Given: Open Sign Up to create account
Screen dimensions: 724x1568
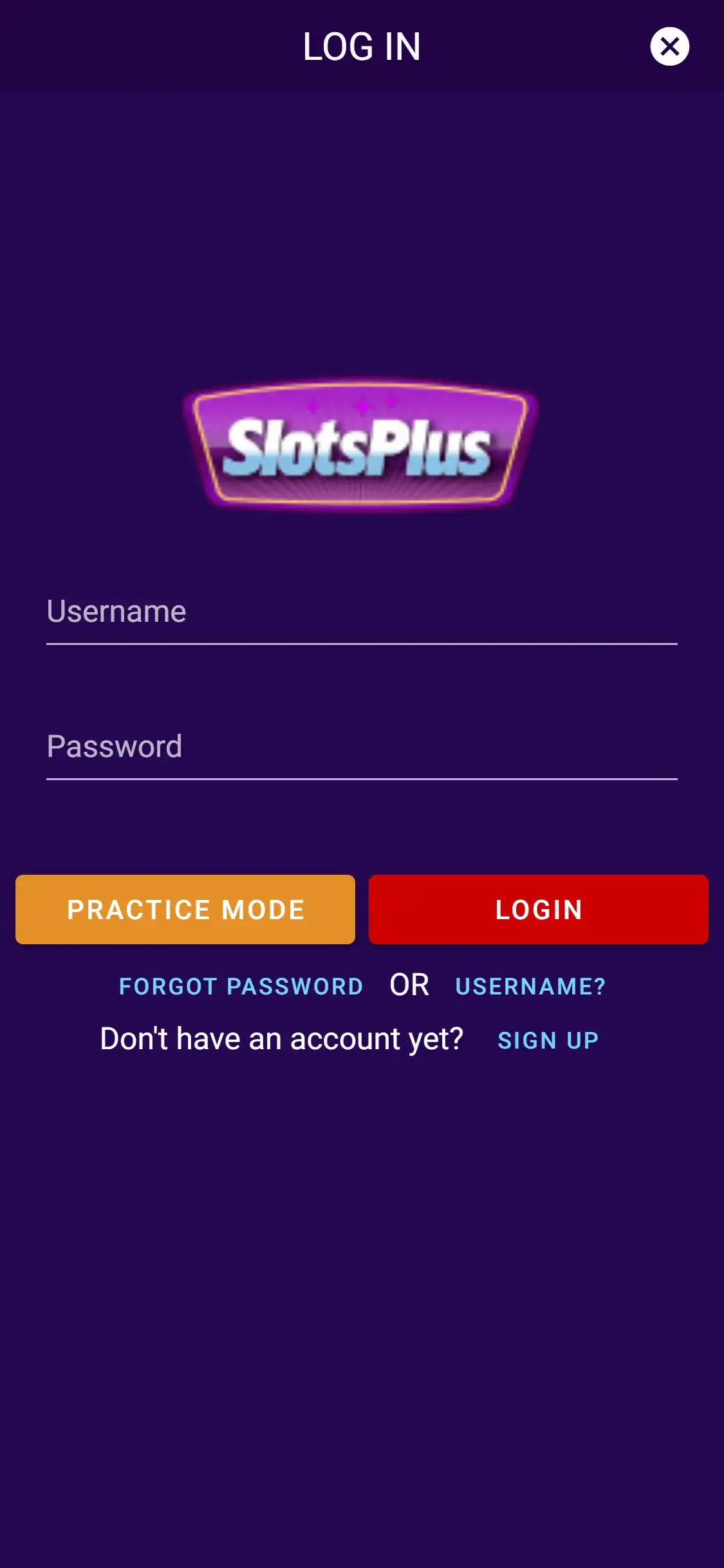Looking at the screenshot, I should tap(548, 1040).
